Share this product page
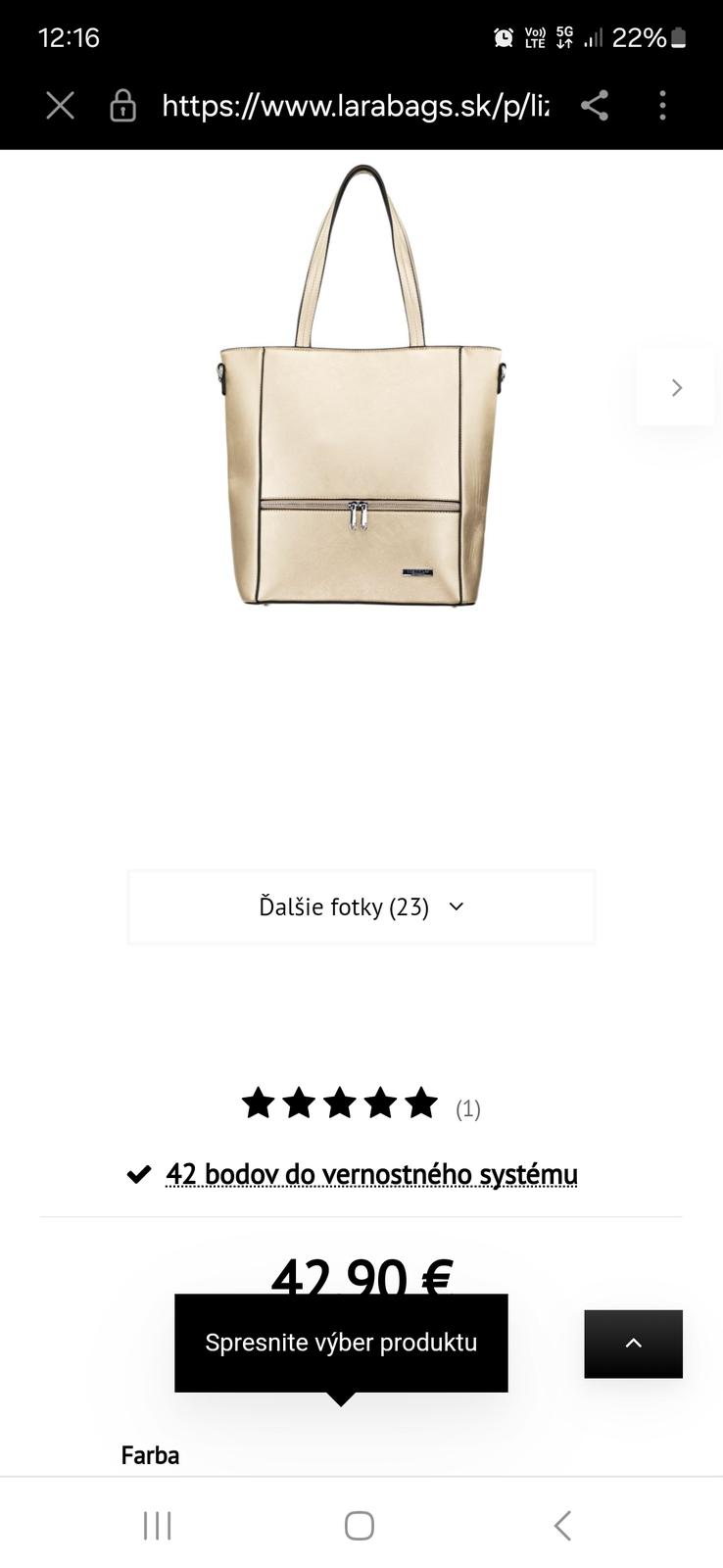This screenshot has height=1568, width=723. click(595, 106)
